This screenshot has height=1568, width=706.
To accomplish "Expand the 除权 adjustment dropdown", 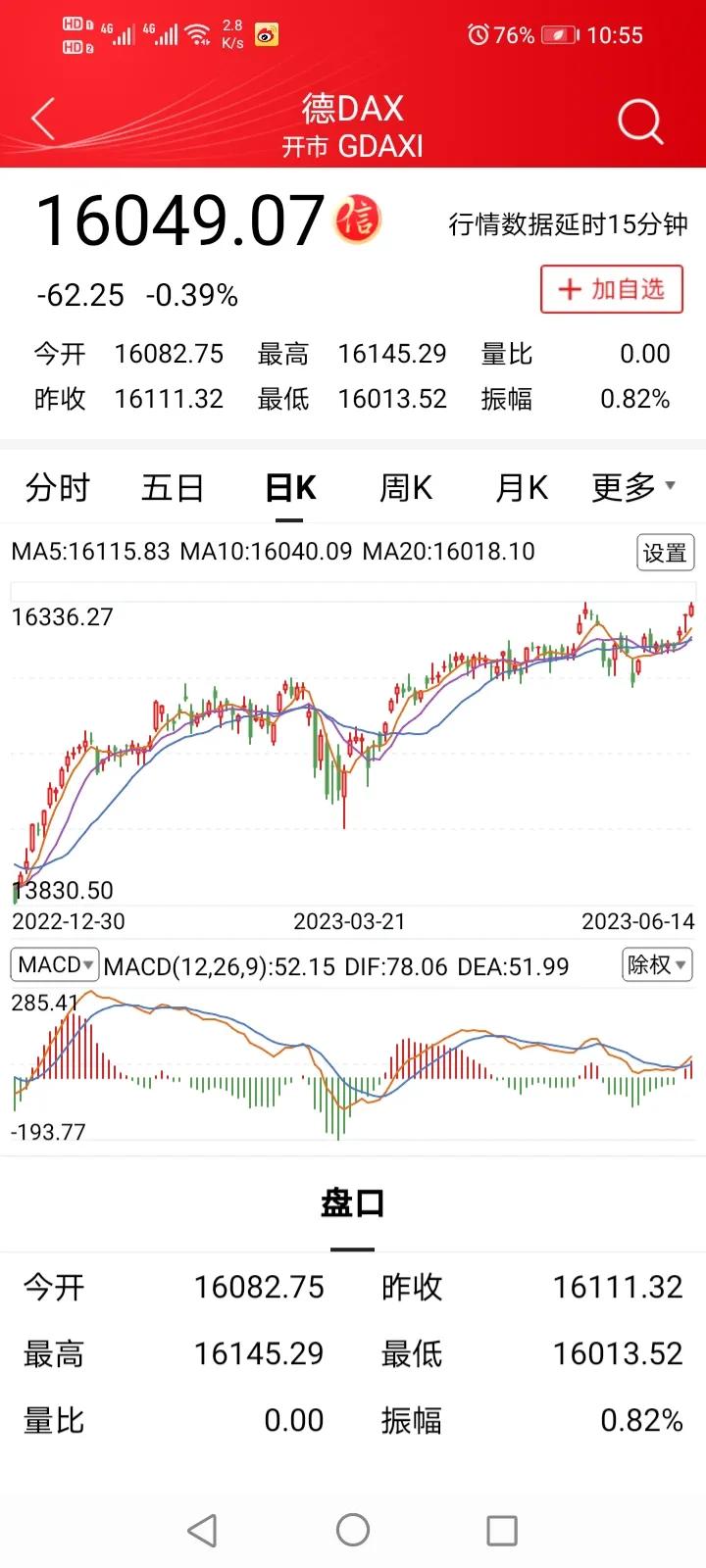I will [656, 965].
